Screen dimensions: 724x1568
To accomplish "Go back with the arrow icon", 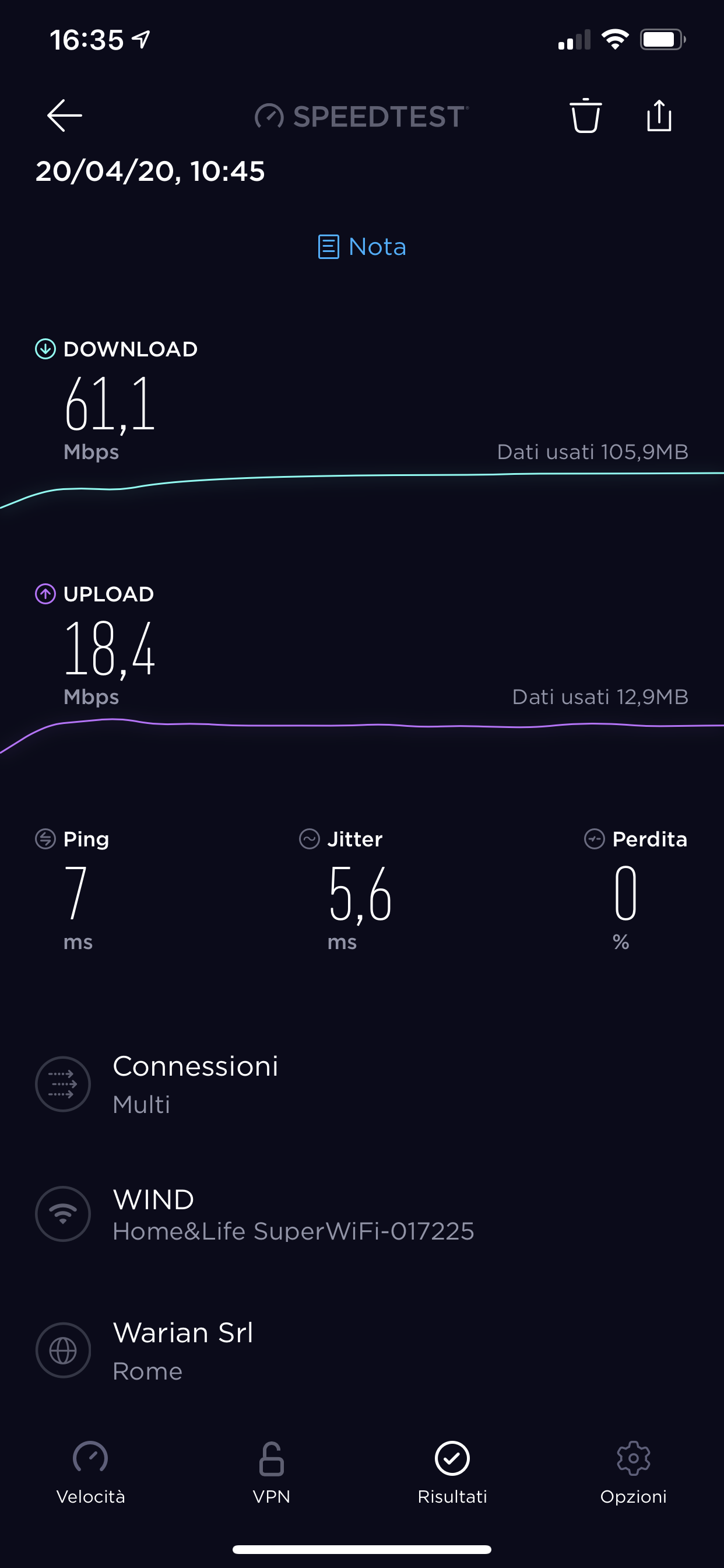I will point(65,115).
